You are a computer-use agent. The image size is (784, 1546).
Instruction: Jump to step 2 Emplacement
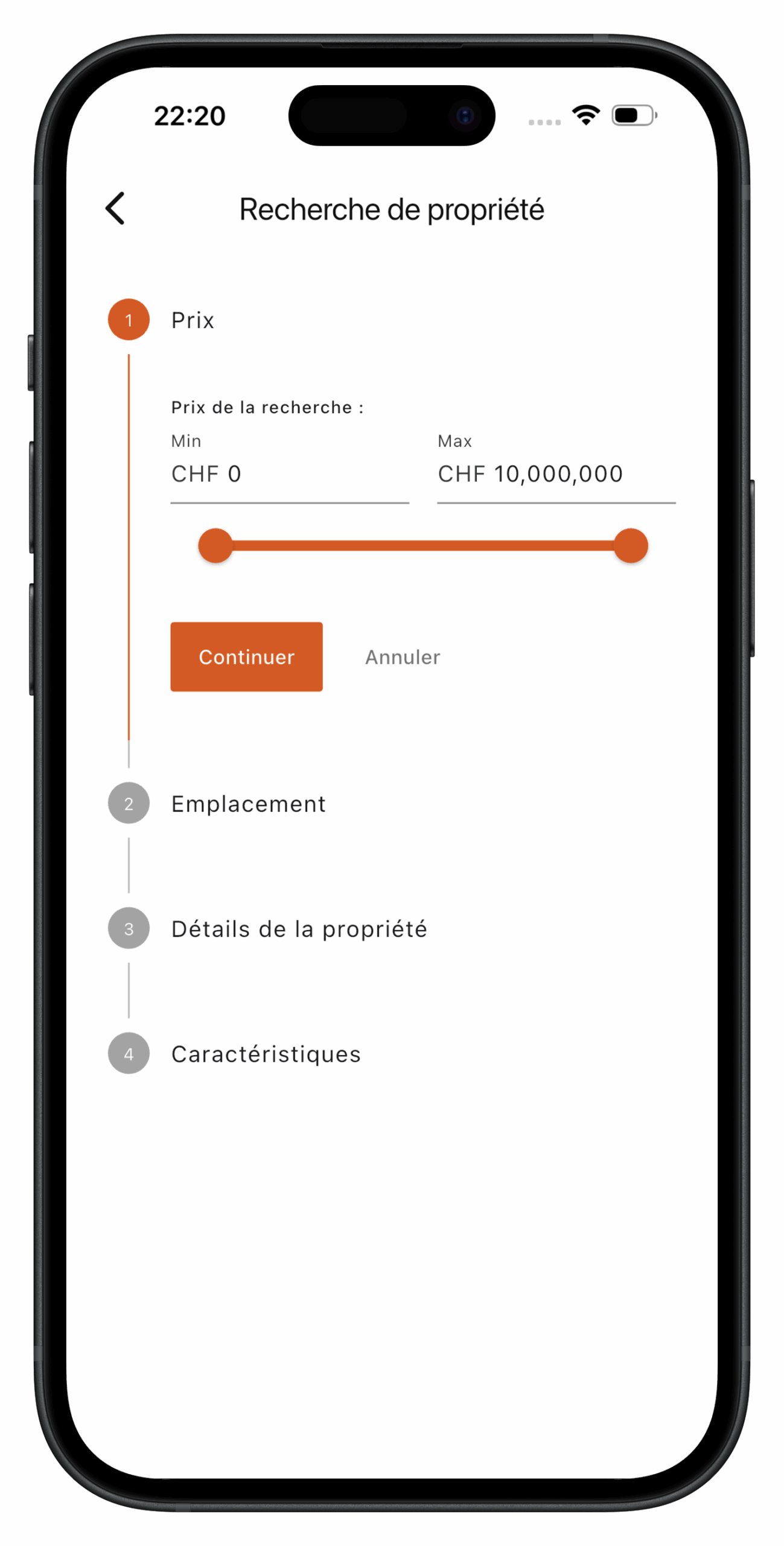(x=248, y=804)
